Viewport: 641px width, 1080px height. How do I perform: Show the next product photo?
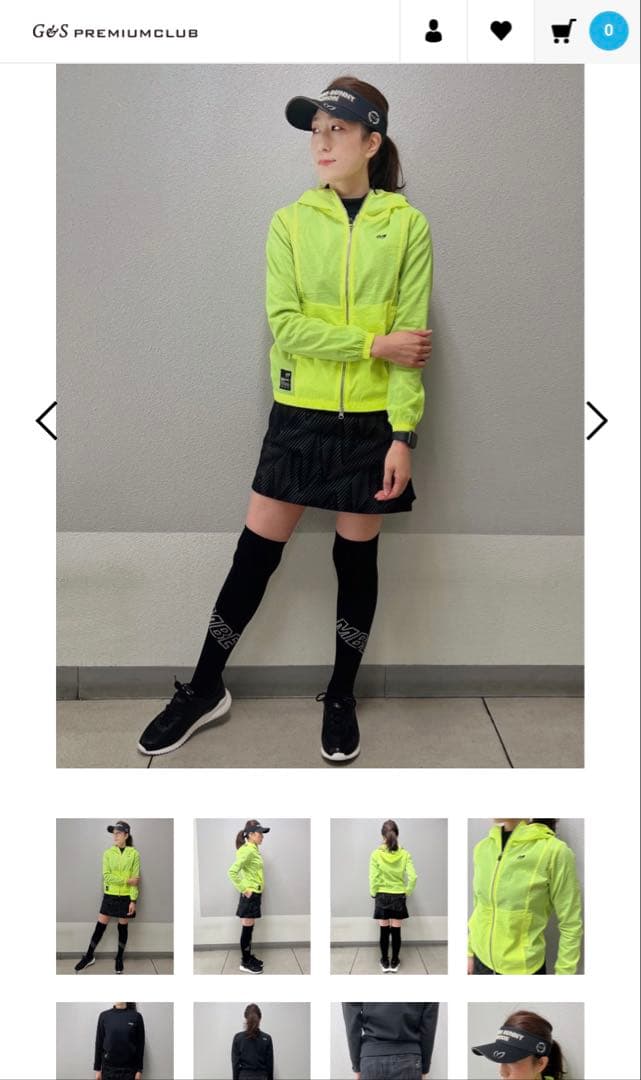(596, 420)
